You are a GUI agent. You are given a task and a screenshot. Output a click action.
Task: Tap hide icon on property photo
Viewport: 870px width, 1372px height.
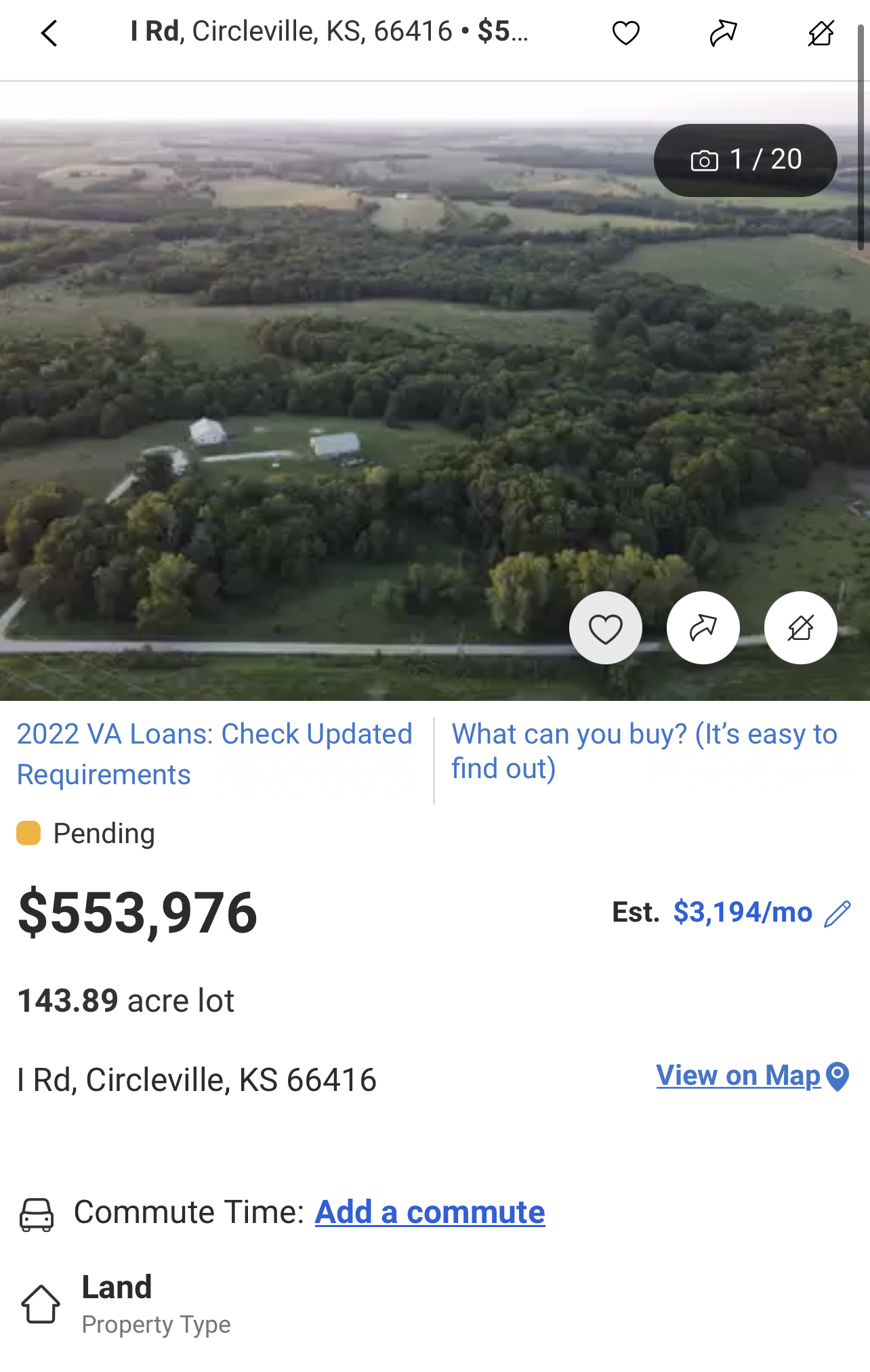800,628
